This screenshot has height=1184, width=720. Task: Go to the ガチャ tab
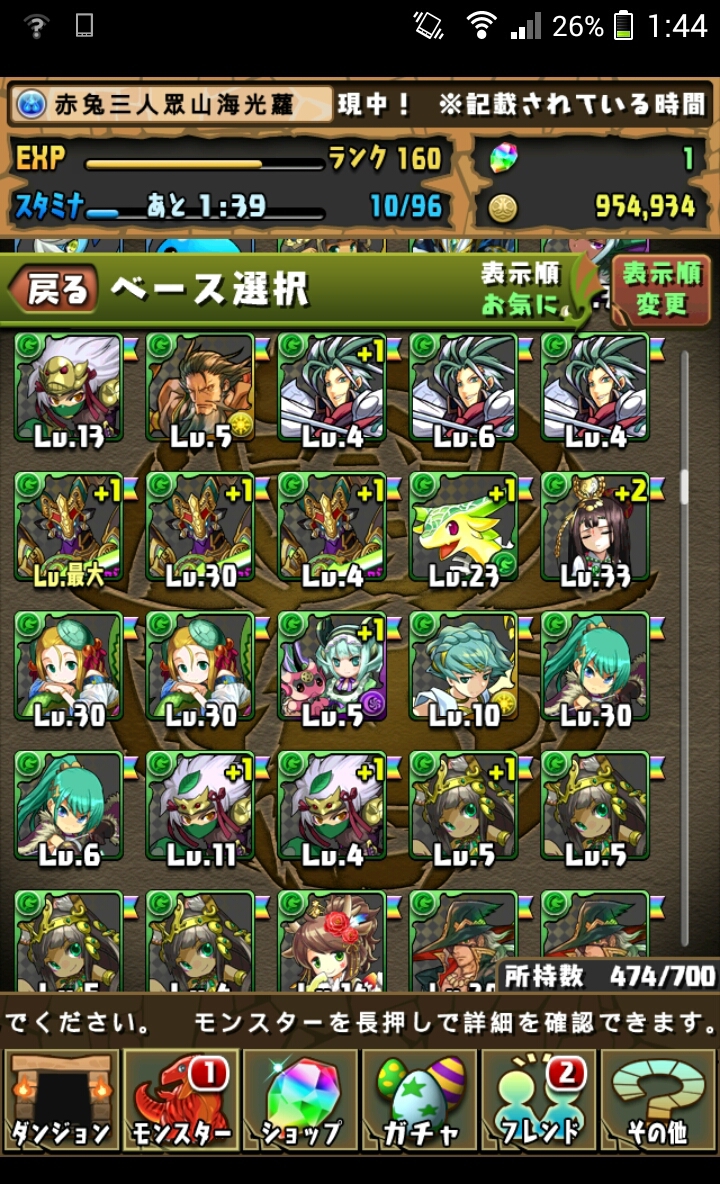pos(420,1100)
